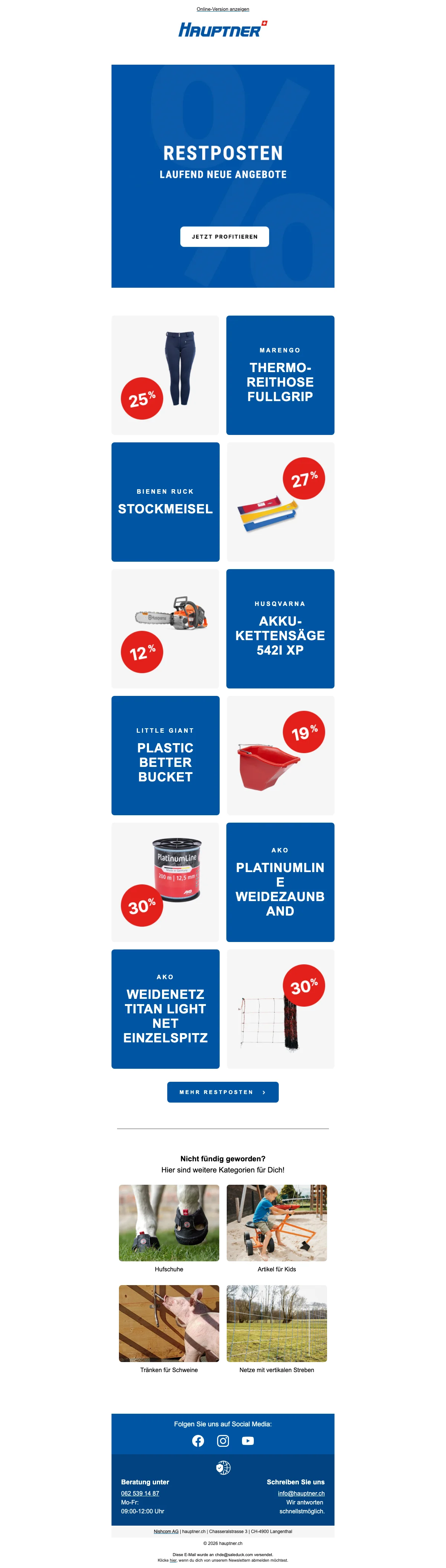The height and width of the screenshot is (1568, 446).
Task: Open the YouTube icon
Action: click(x=248, y=1441)
